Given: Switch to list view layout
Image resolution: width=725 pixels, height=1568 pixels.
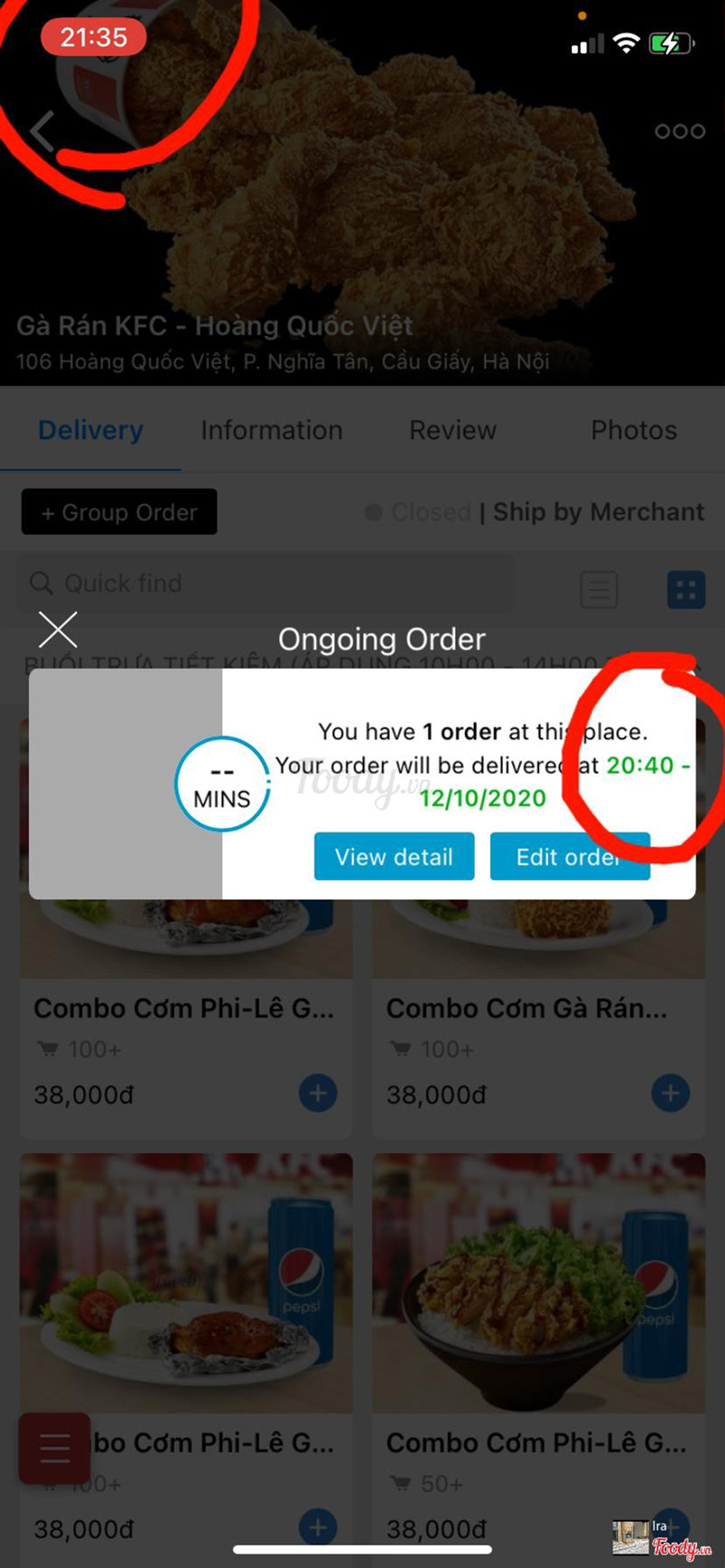Looking at the screenshot, I should click(x=599, y=591).
